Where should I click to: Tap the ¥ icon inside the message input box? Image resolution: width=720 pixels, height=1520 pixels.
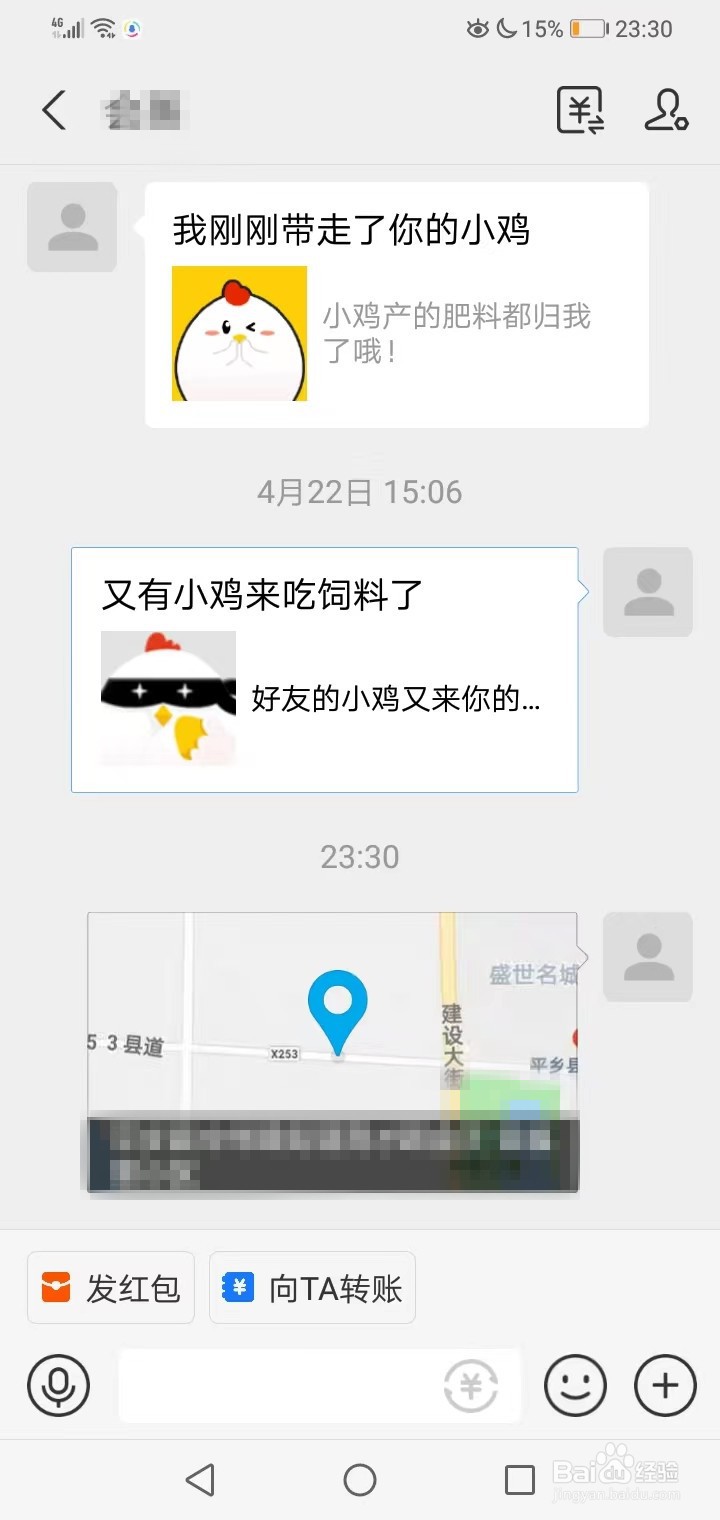coord(470,1386)
